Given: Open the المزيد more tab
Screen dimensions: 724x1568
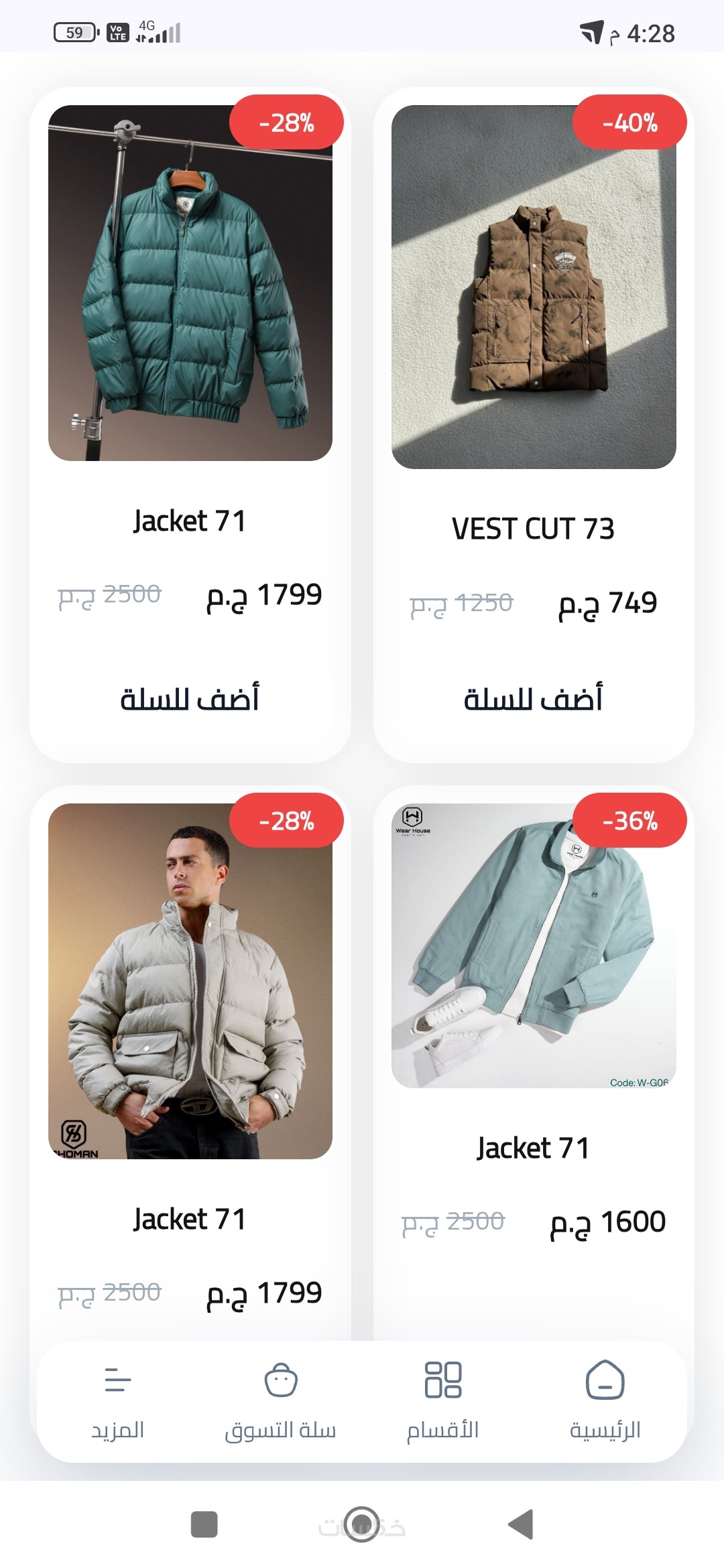Looking at the screenshot, I should 118,1400.
